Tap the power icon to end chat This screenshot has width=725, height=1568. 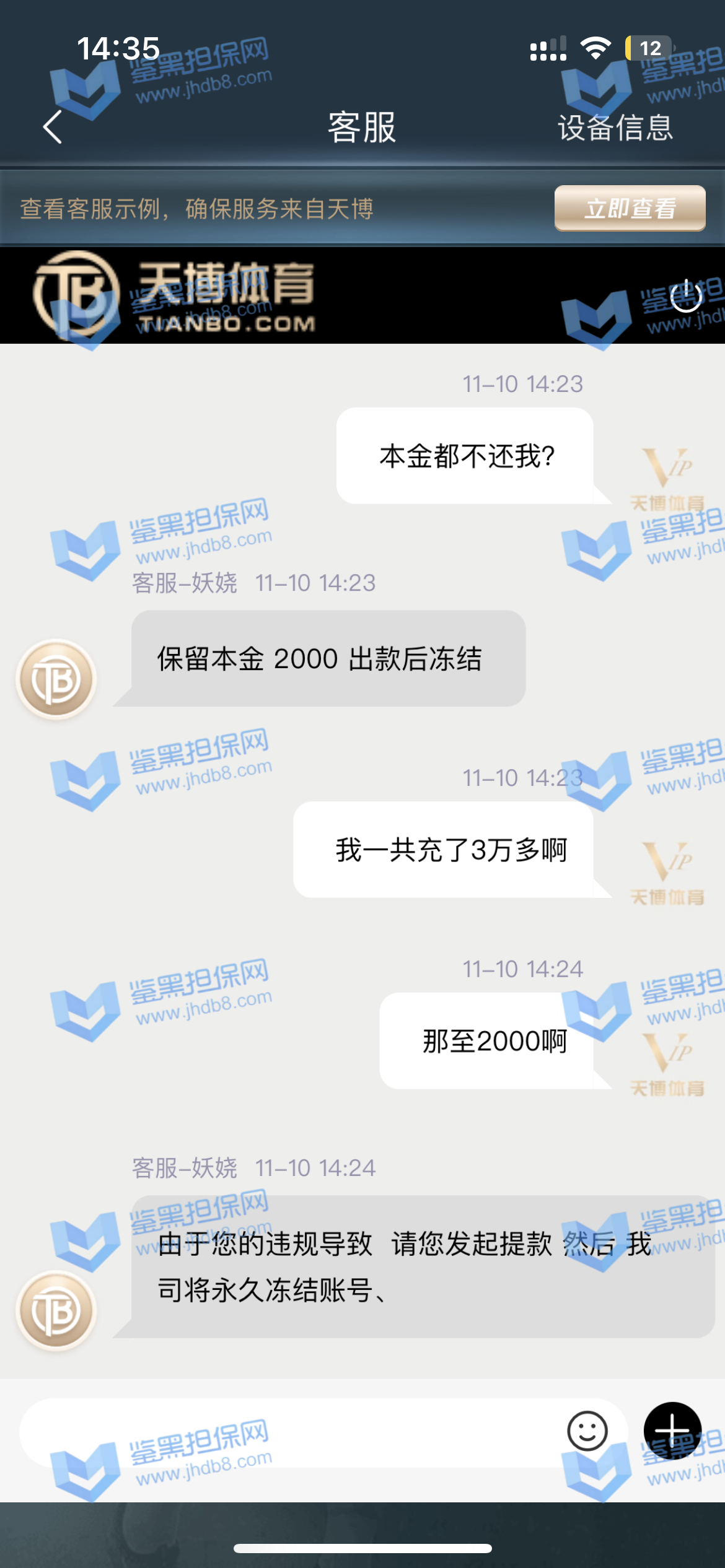pyautogui.click(x=686, y=295)
